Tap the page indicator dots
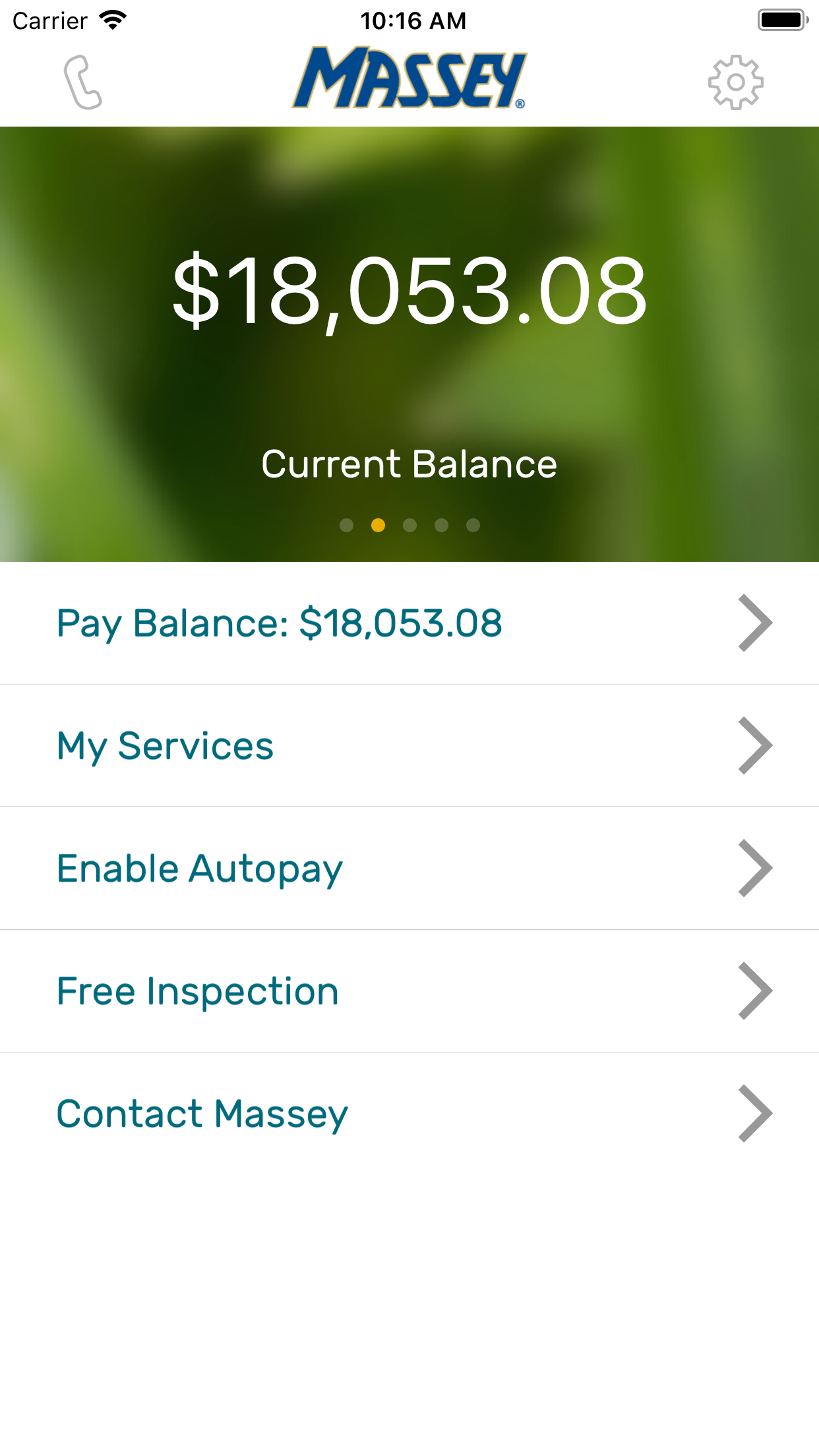 [x=409, y=525]
